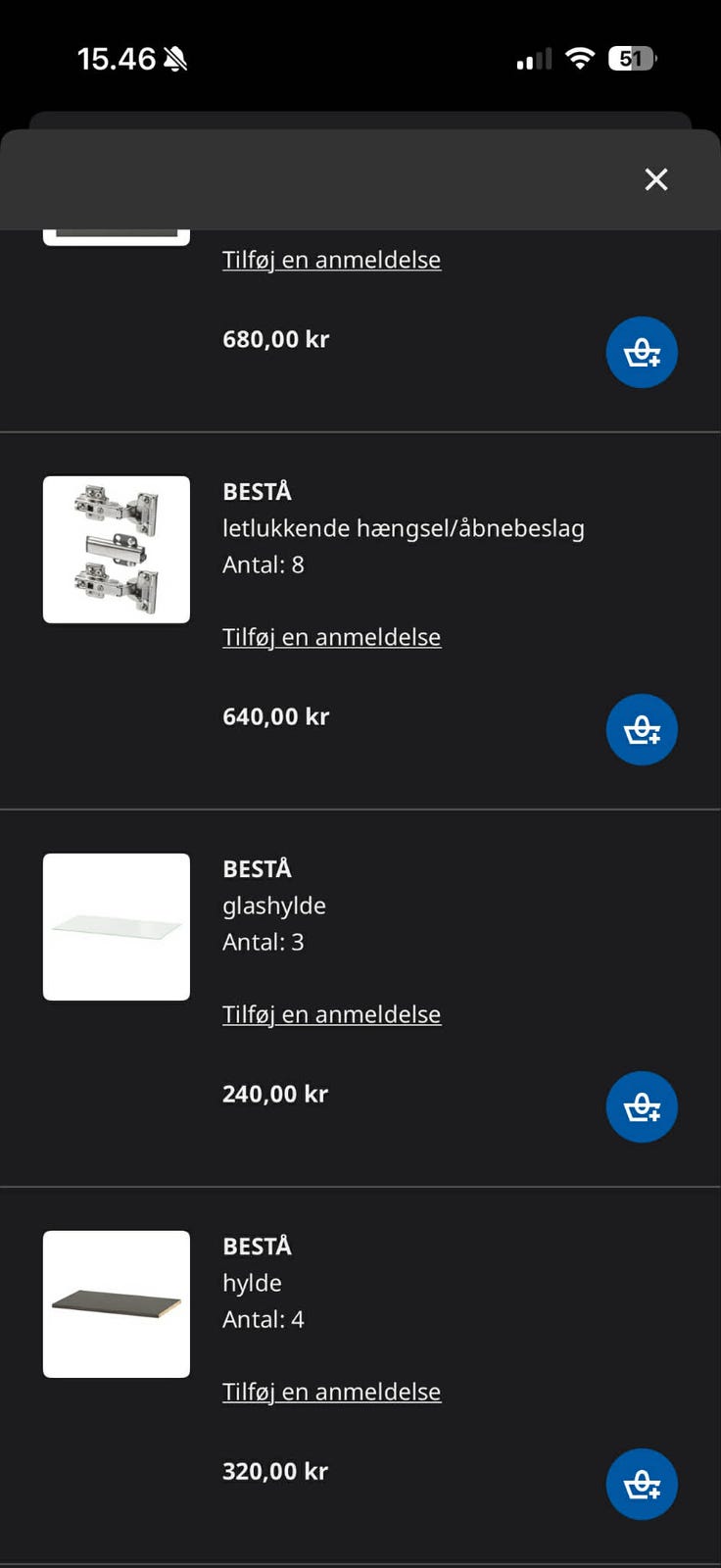
Task: Open the dark BESTÅ hylde thumbnail
Action: [117, 1304]
